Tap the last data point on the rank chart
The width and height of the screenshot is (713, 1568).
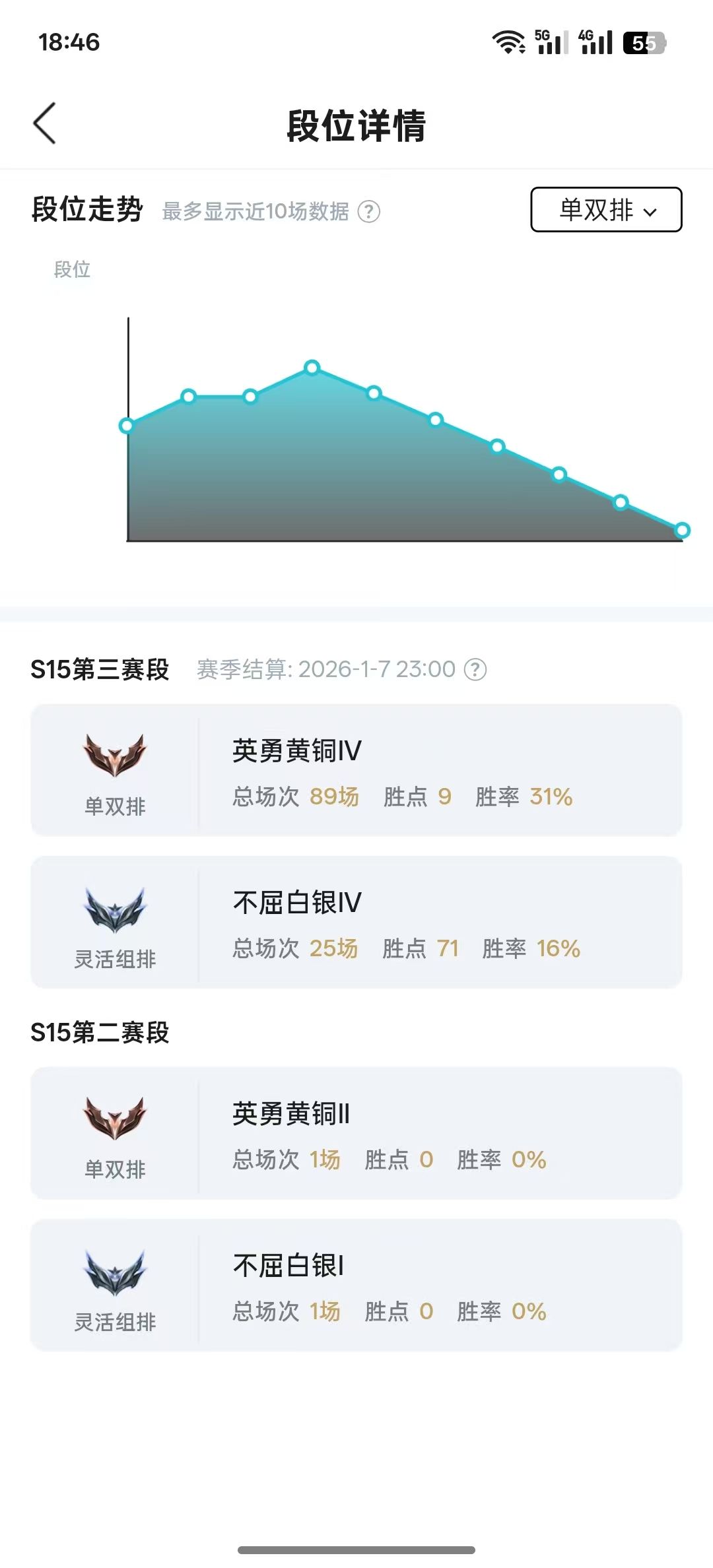[681, 529]
